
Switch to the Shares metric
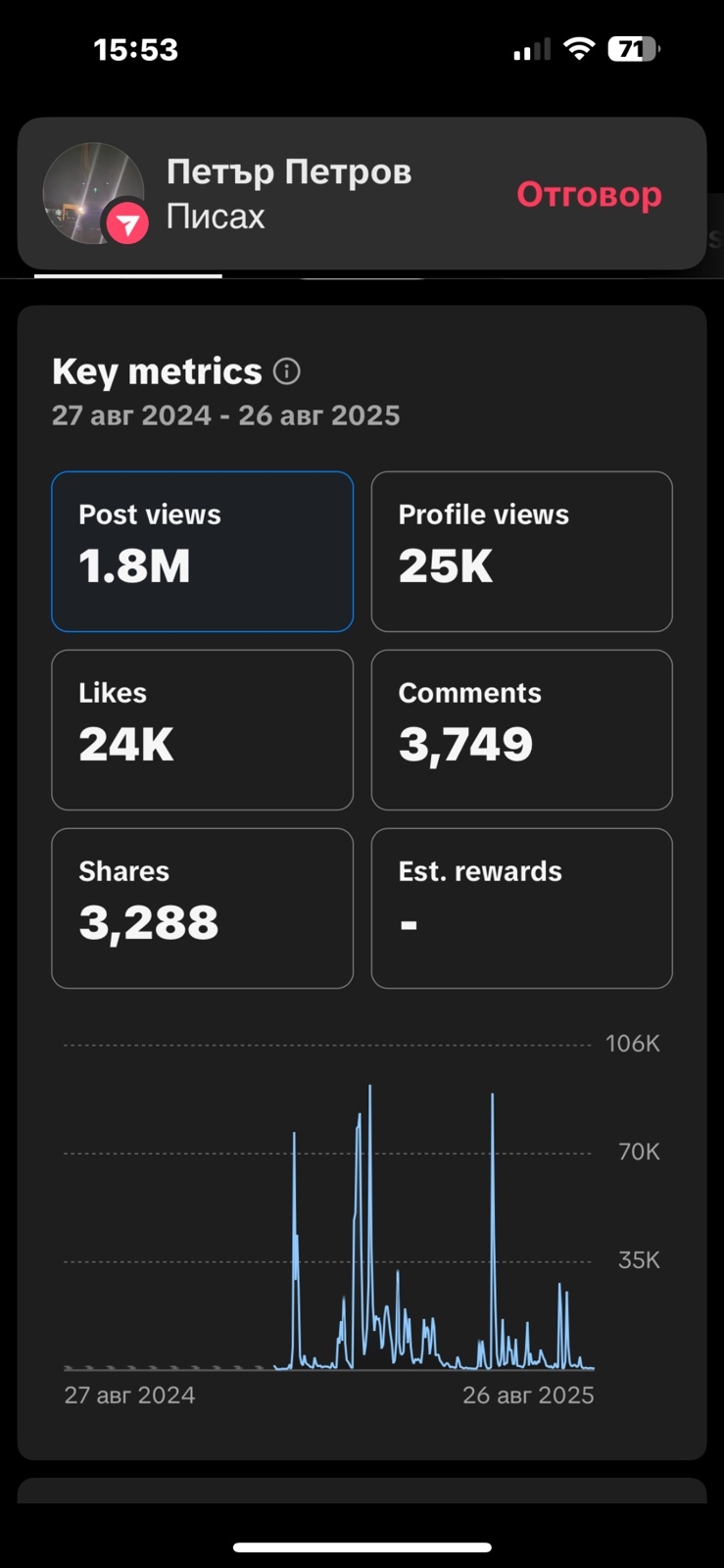pyautogui.click(x=202, y=908)
